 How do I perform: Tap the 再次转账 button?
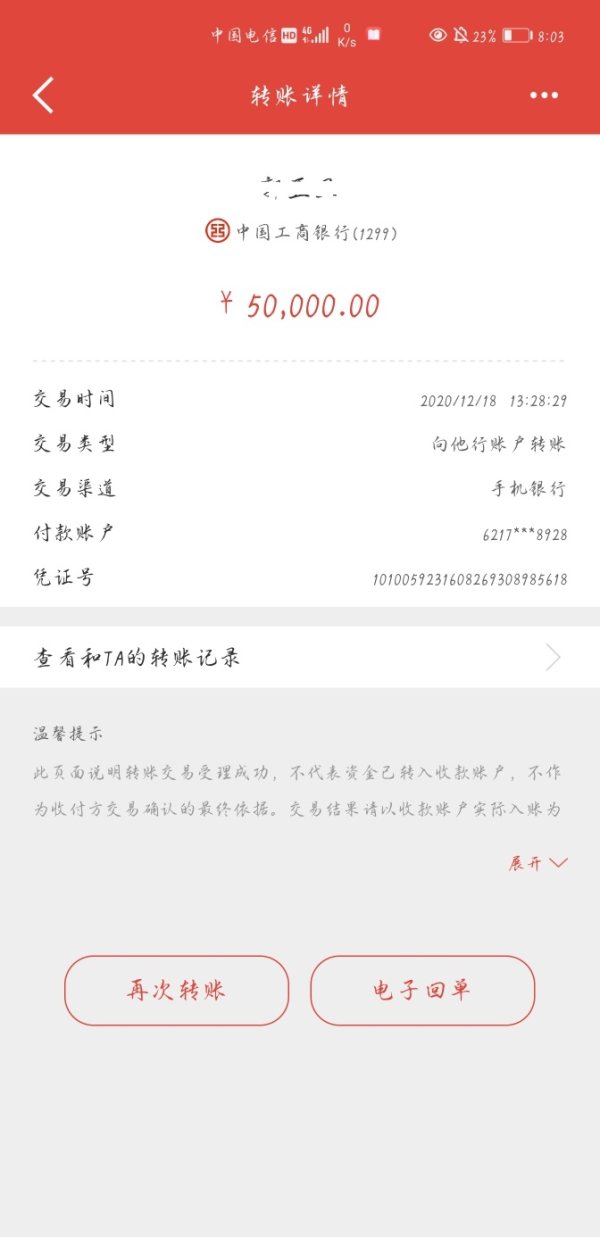click(x=177, y=990)
